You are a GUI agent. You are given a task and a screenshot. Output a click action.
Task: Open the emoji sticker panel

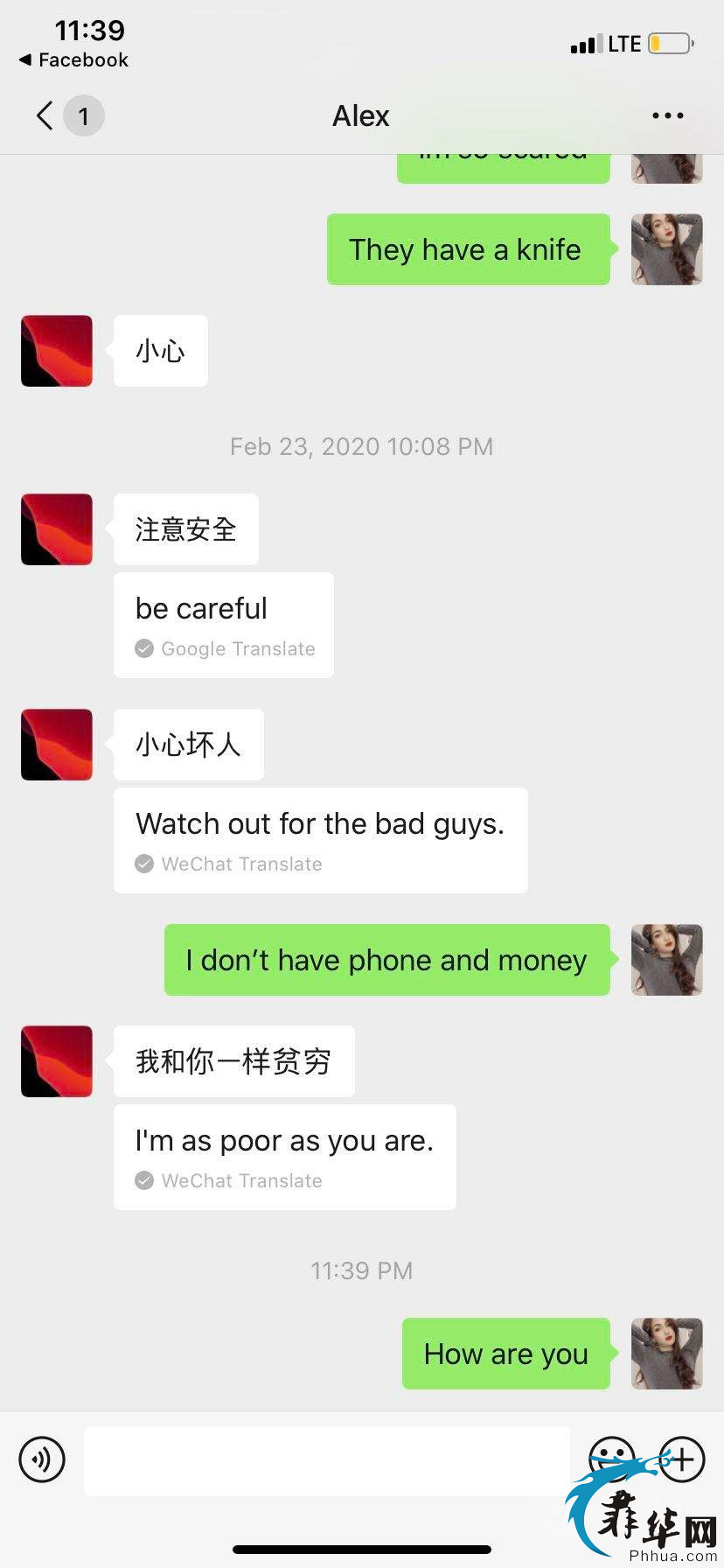tap(610, 1456)
